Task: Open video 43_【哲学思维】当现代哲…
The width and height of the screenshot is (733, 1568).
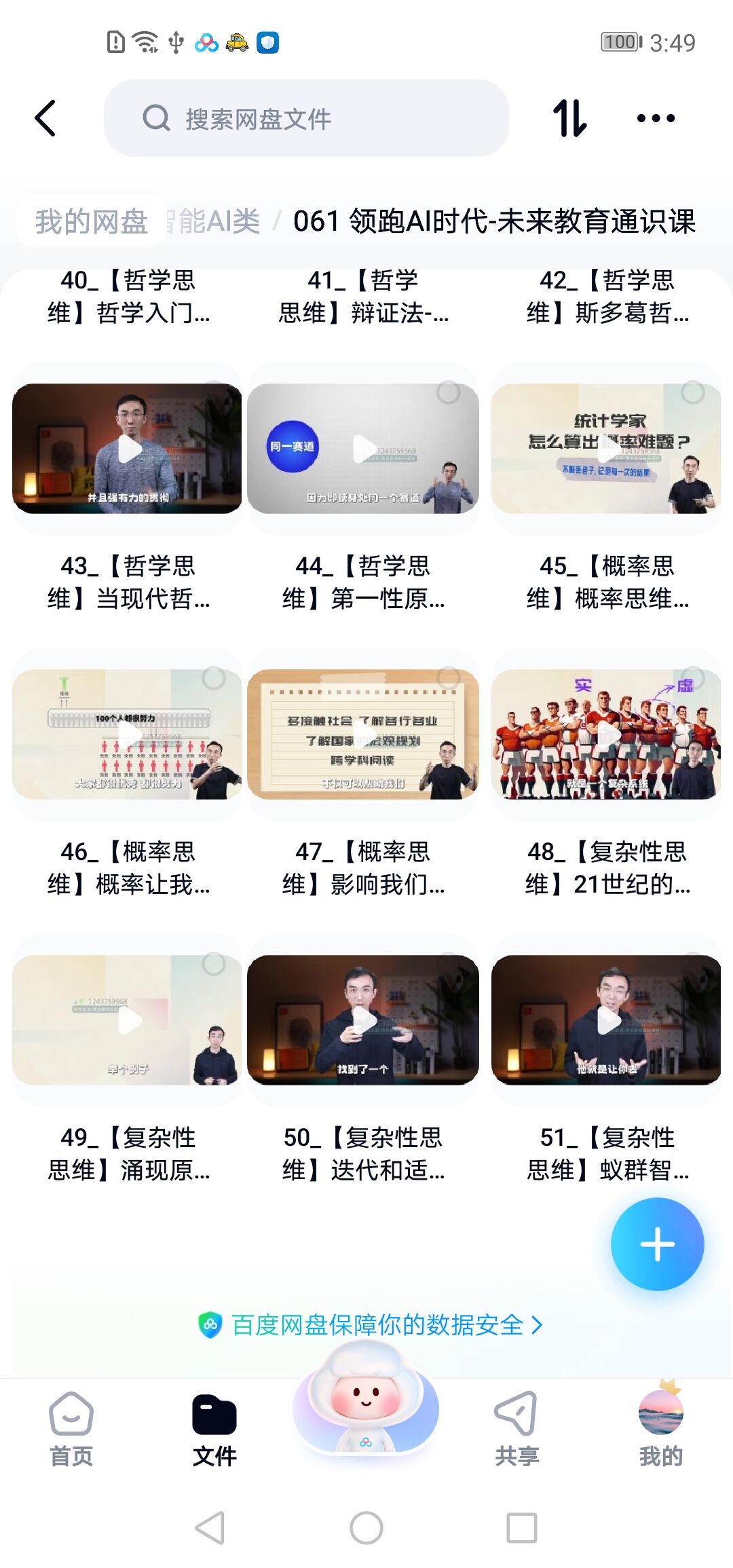Action: click(127, 449)
